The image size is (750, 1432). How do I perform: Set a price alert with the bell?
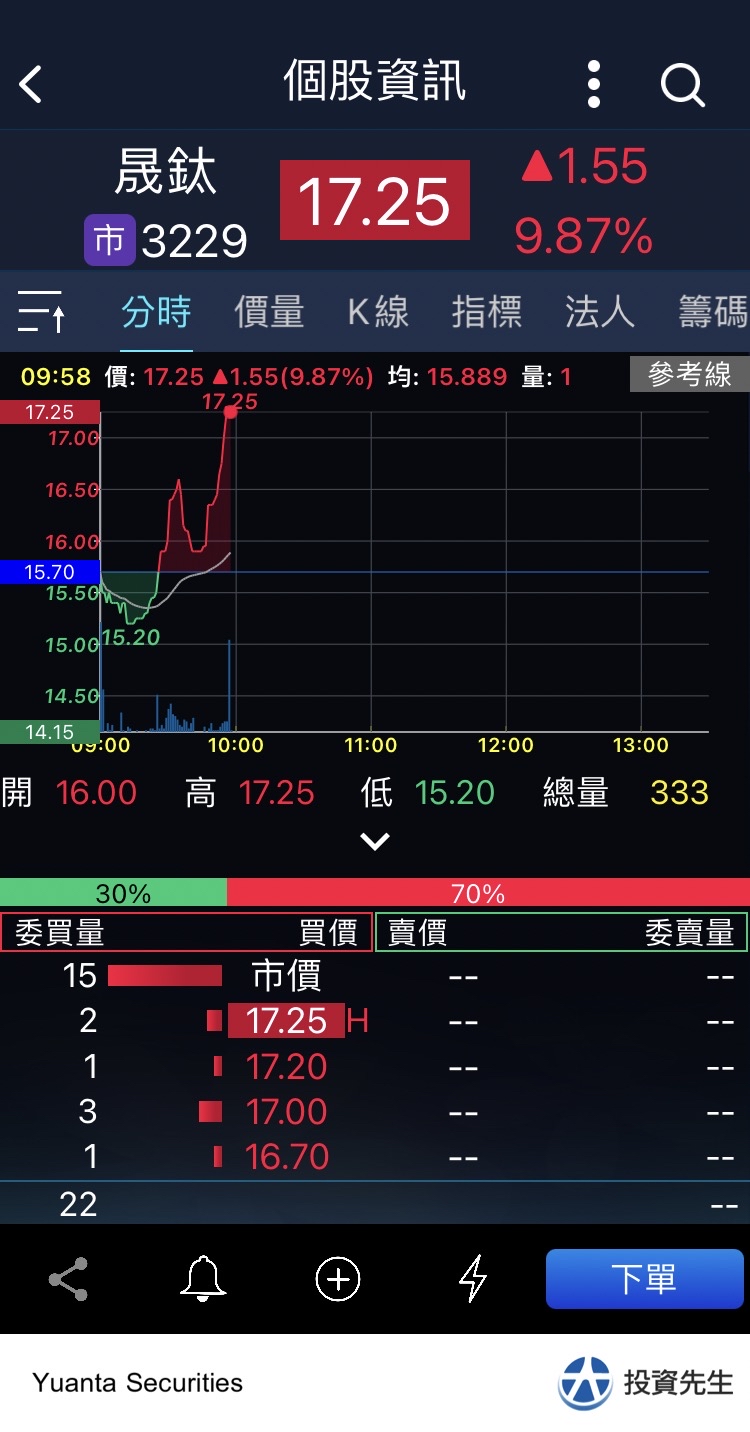point(203,1279)
